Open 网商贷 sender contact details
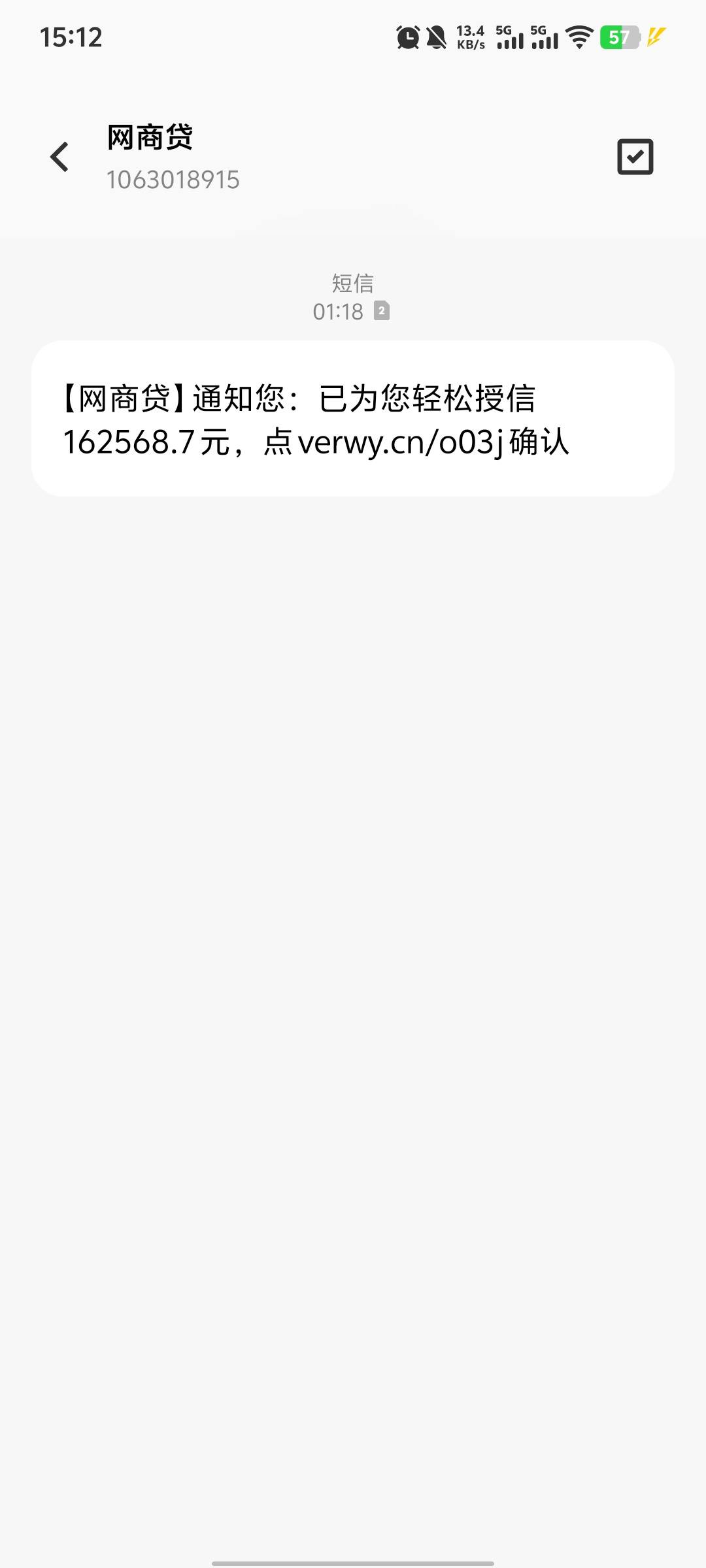The height and width of the screenshot is (1568, 706). [173, 157]
